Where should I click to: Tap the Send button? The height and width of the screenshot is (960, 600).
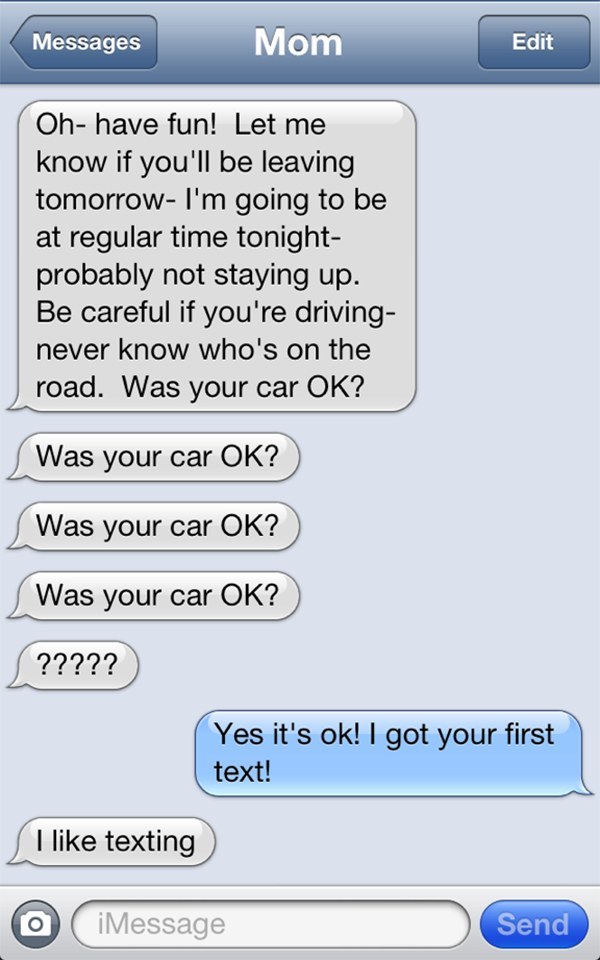[x=534, y=924]
